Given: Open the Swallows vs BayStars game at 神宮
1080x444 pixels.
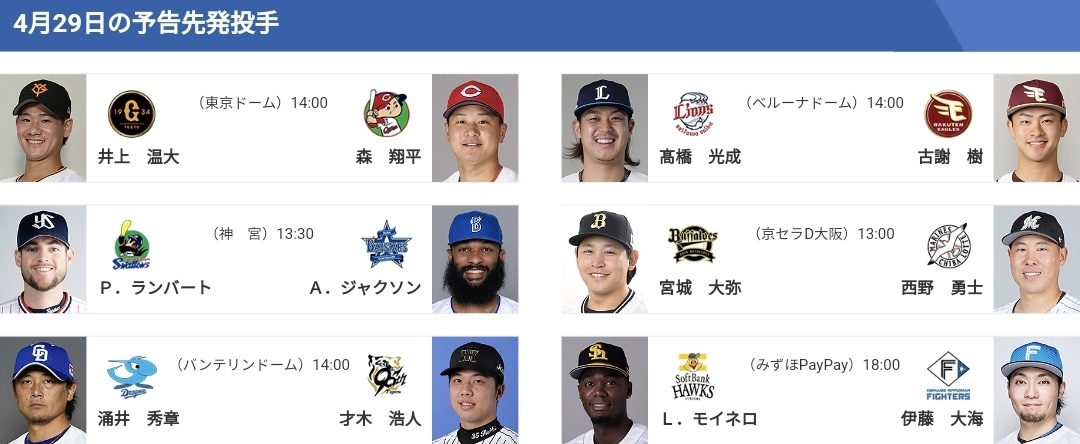Looking at the screenshot, I should click(259, 259).
